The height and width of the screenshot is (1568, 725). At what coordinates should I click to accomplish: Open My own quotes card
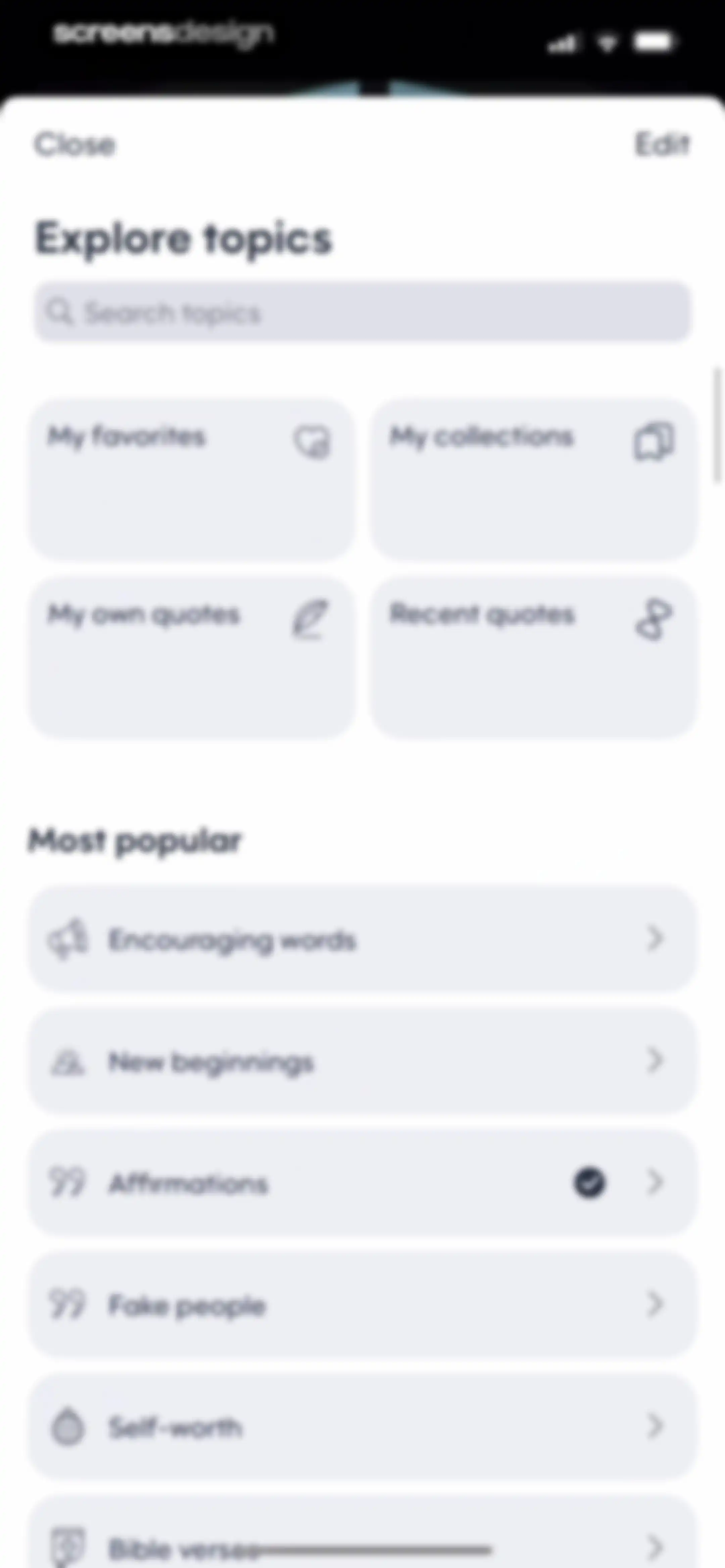tap(191, 657)
